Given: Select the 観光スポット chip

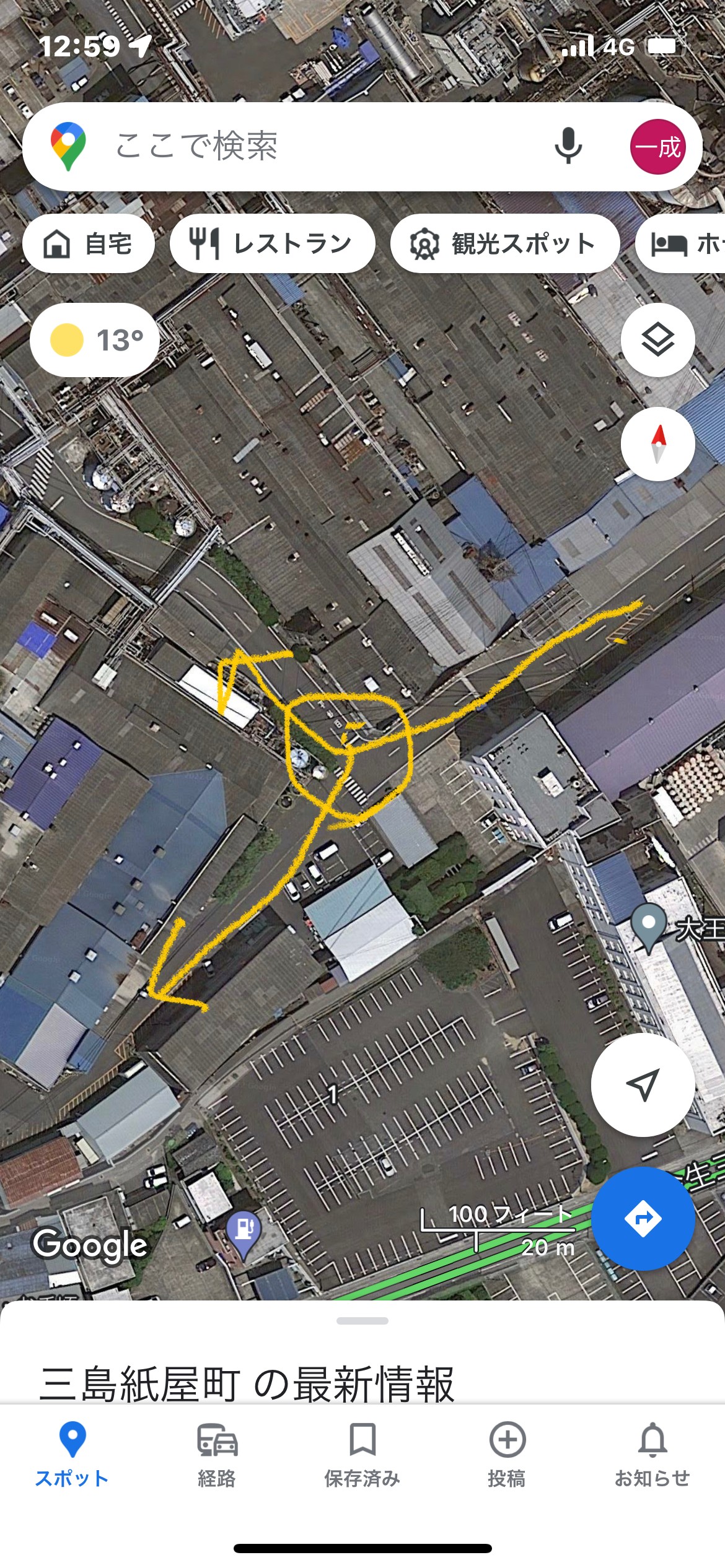Looking at the screenshot, I should [505, 243].
